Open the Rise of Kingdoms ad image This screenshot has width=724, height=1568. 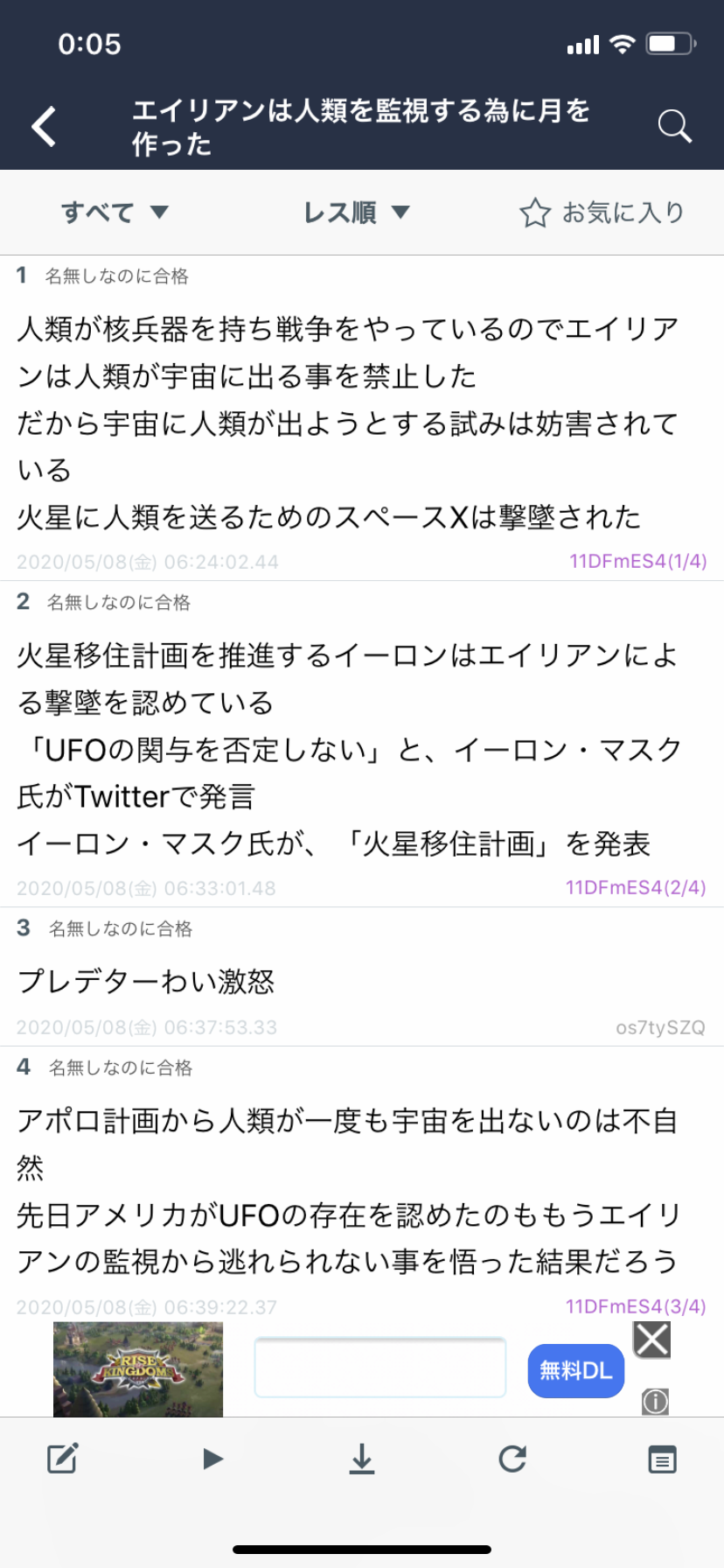coord(138,1368)
